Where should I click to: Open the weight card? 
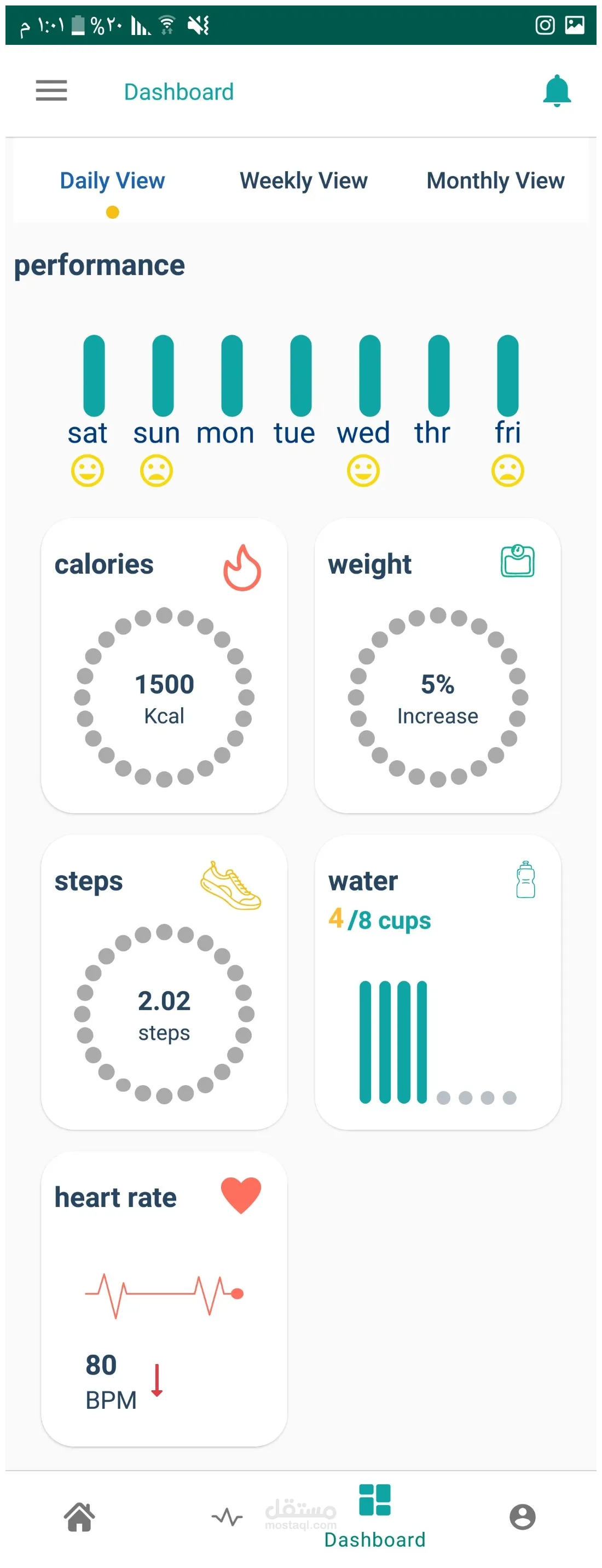pyautogui.click(x=437, y=664)
